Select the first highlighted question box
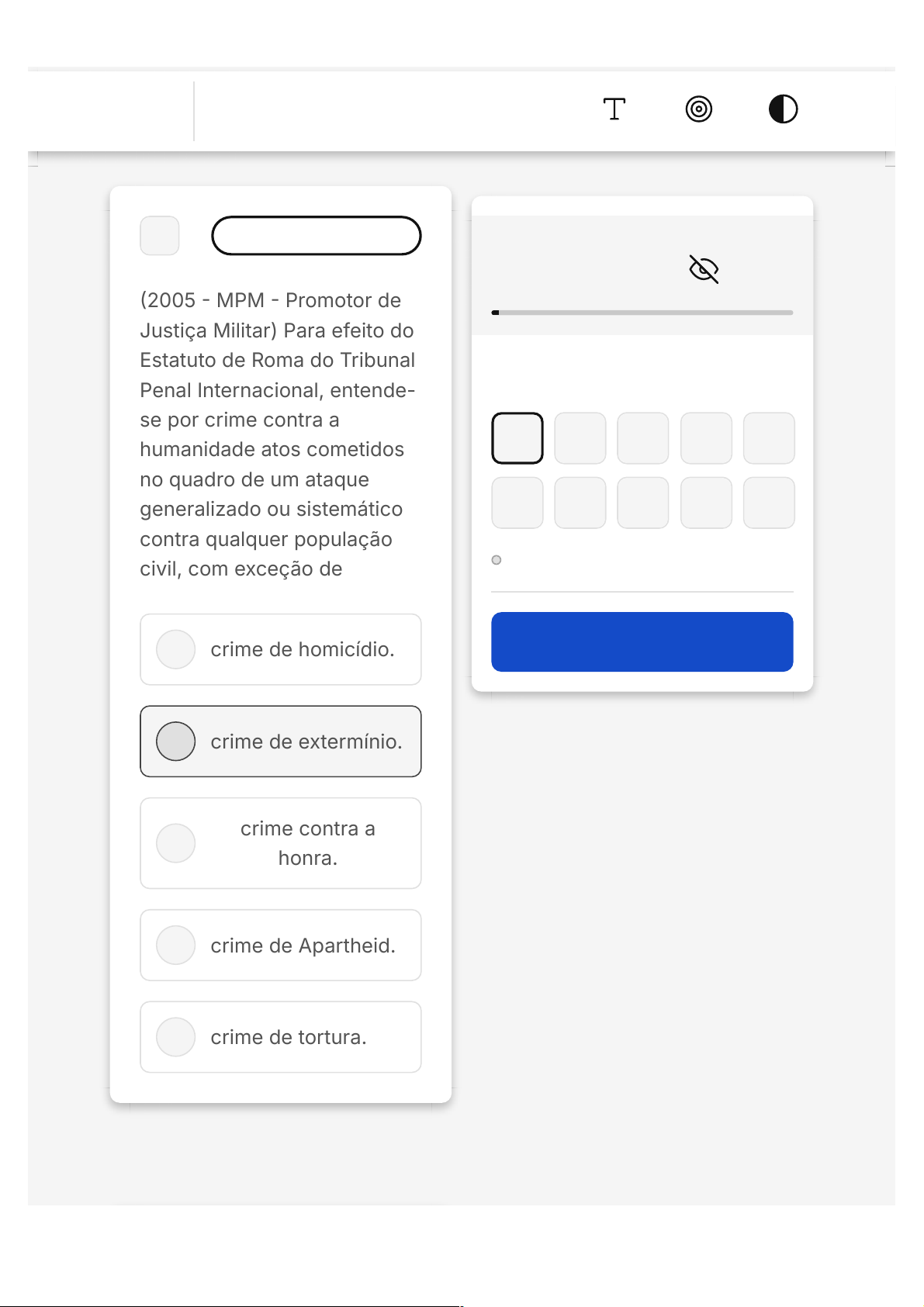 (x=517, y=438)
